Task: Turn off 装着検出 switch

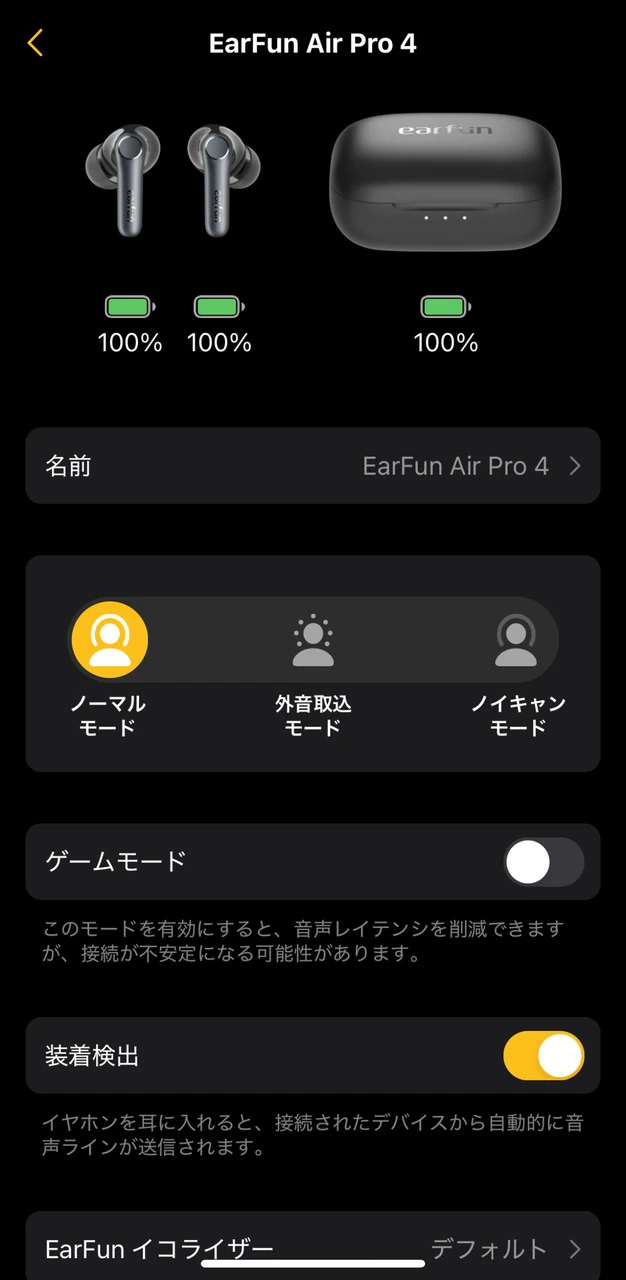Action: (x=543, y=1056)
